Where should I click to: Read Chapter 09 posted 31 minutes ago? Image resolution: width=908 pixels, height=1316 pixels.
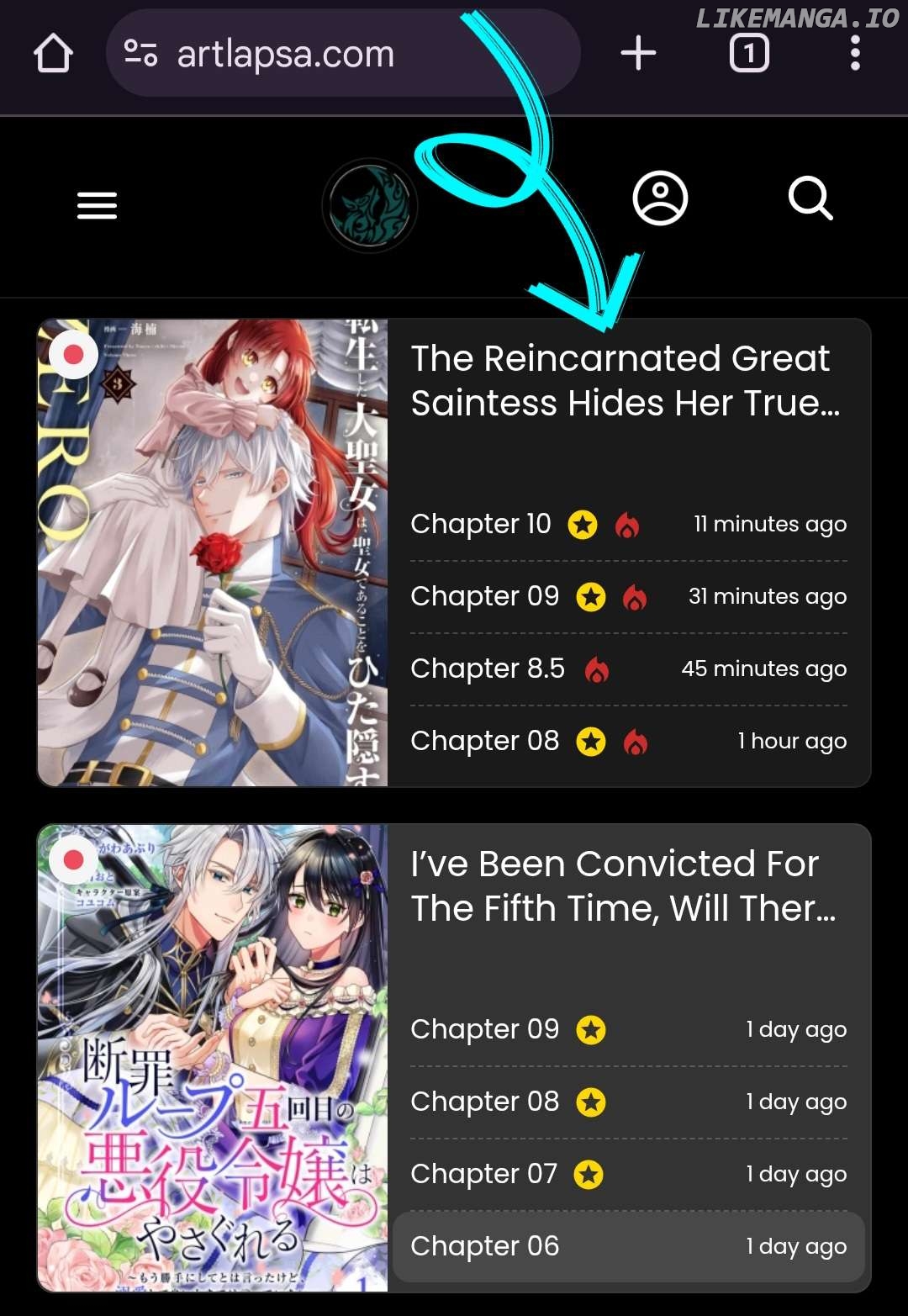point(484,596)
